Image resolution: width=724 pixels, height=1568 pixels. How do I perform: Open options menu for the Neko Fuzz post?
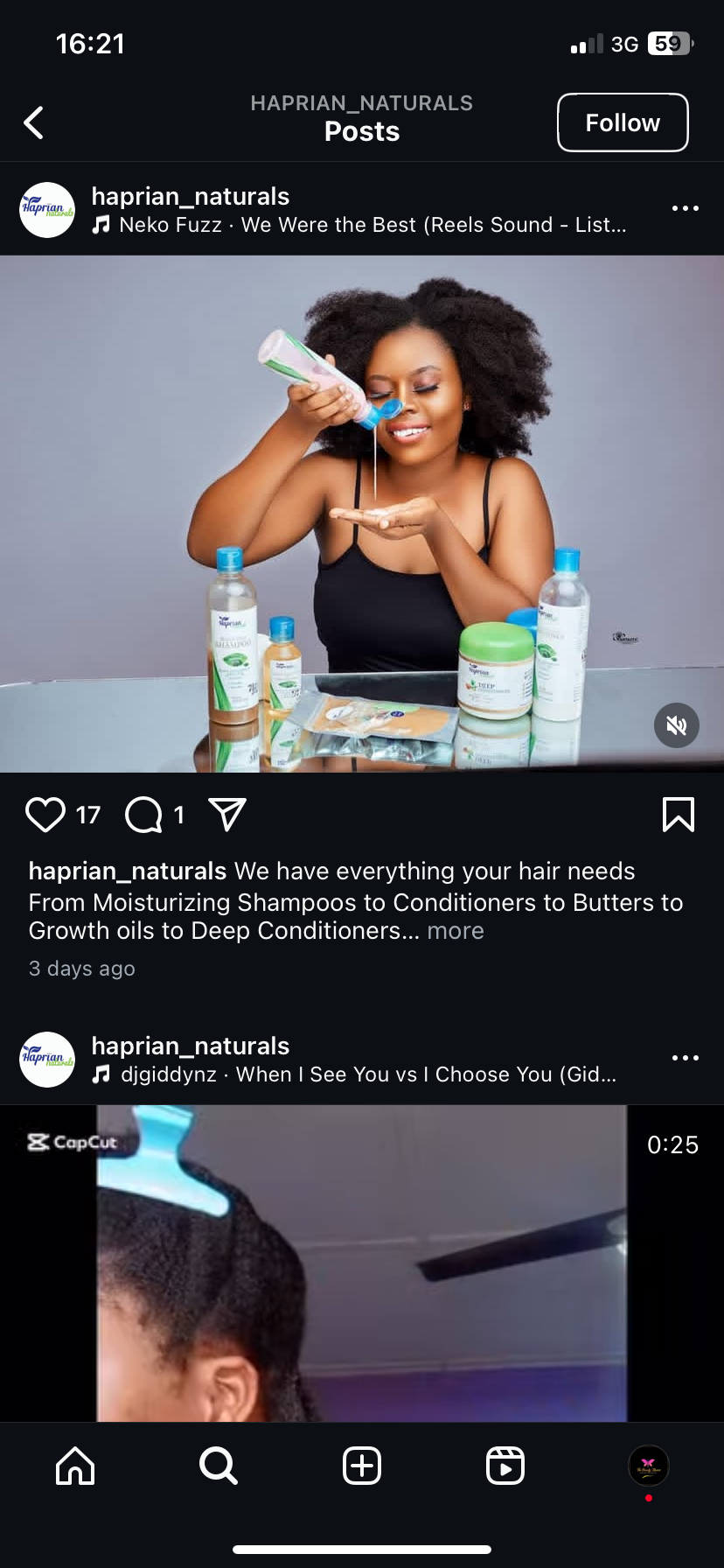[x=685, y=208]
